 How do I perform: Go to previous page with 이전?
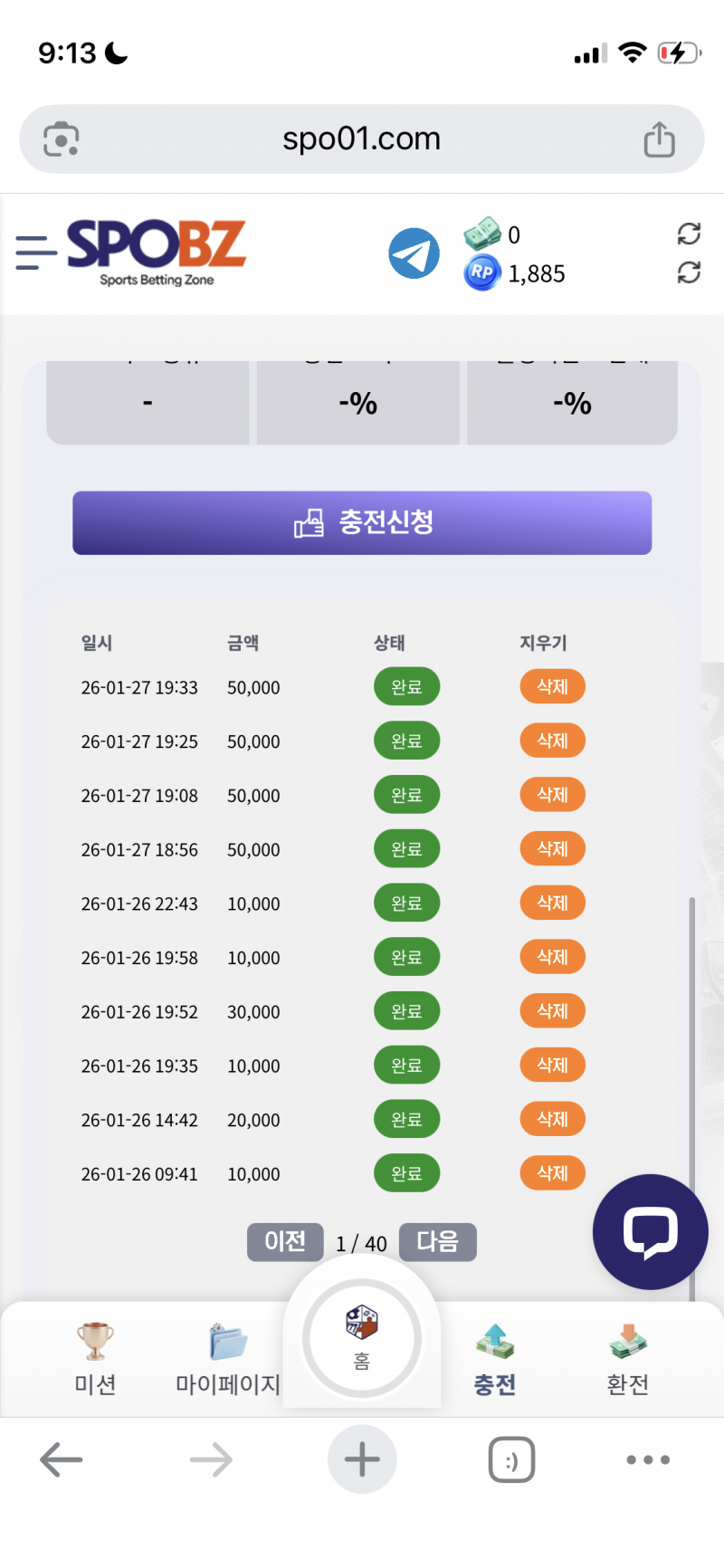[285, 1242]
